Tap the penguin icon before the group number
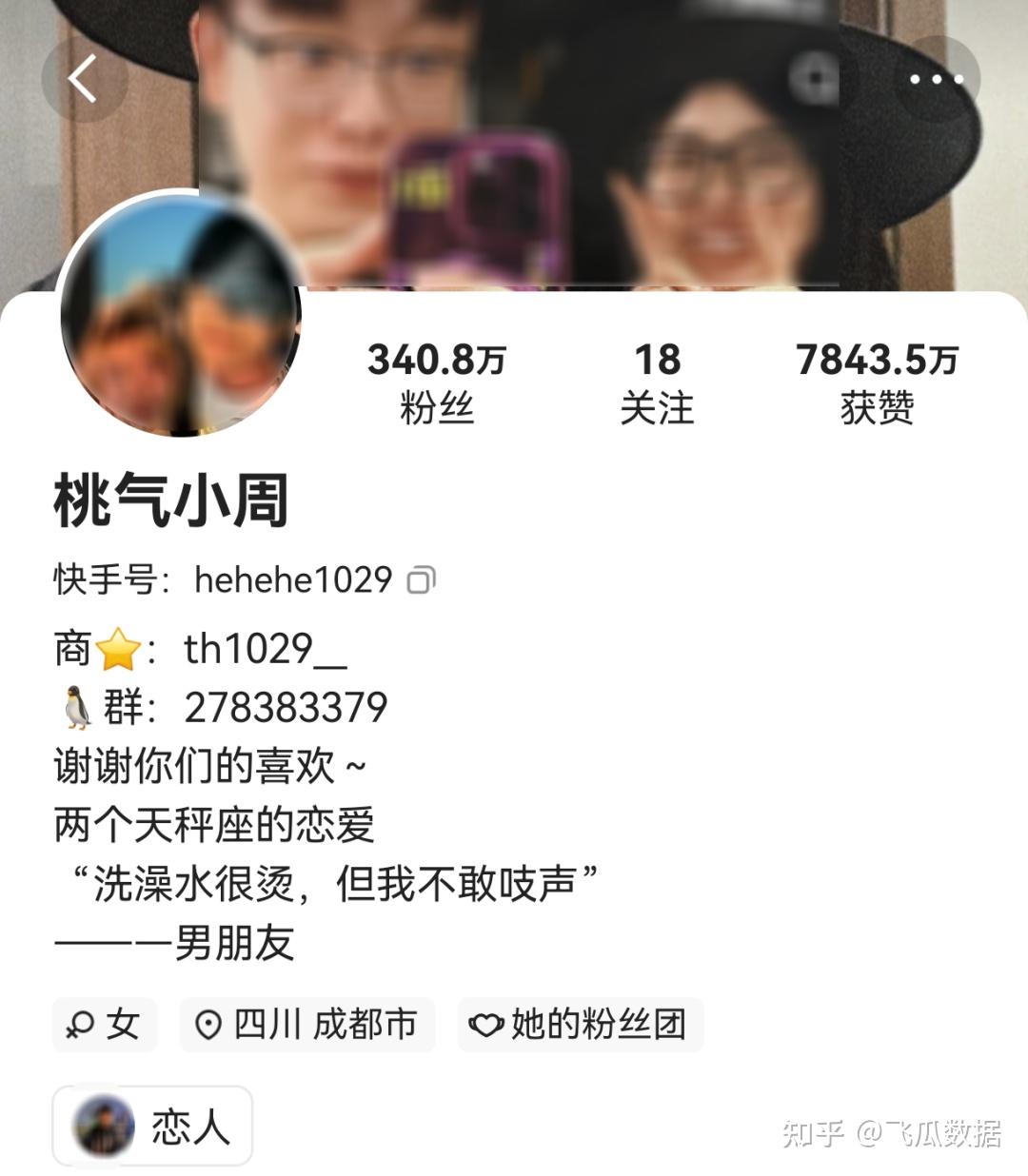The height and width of the screenshot is (1176, 1028). 76,706
